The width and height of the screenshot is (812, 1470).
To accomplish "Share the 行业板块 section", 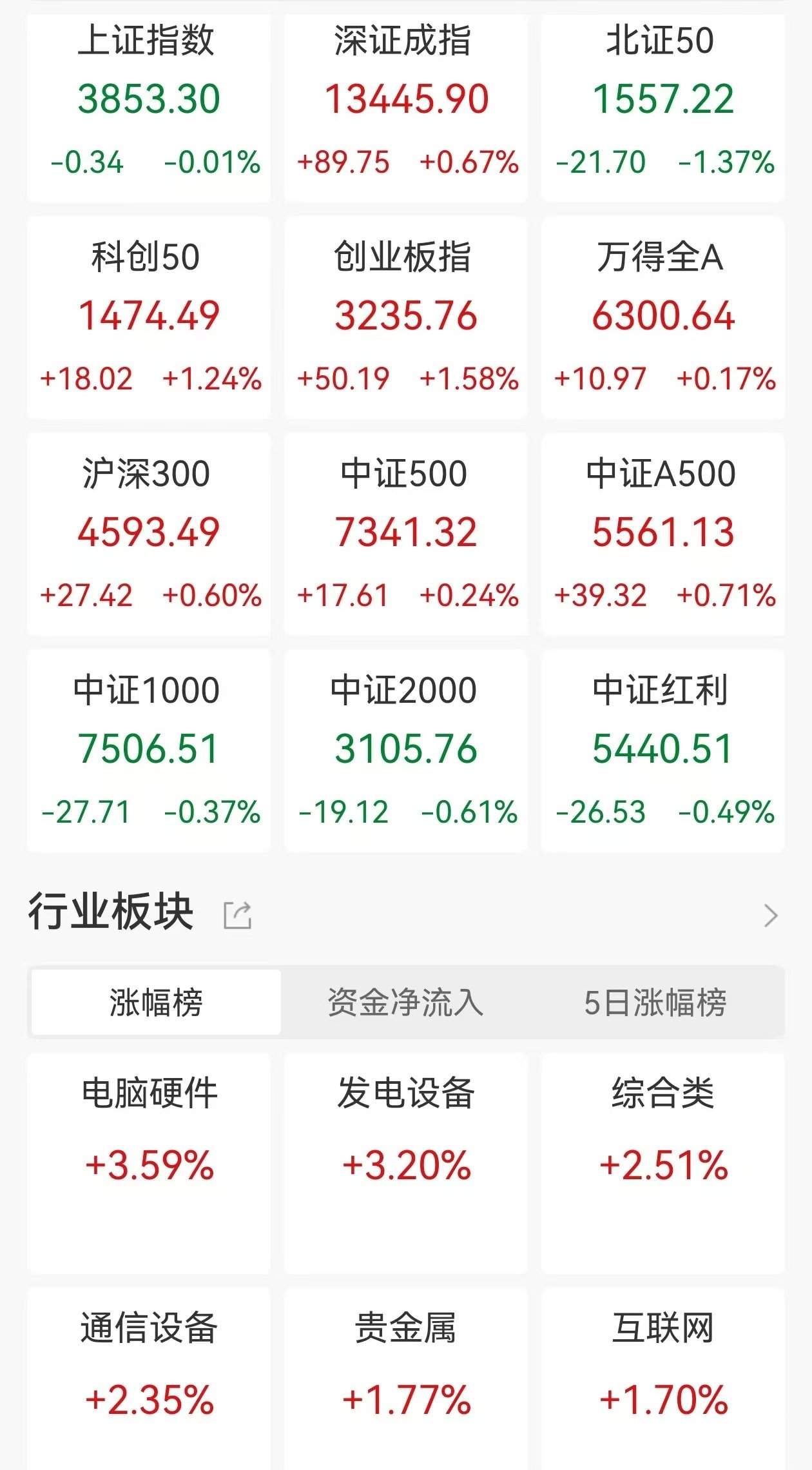I will (237, 915).
